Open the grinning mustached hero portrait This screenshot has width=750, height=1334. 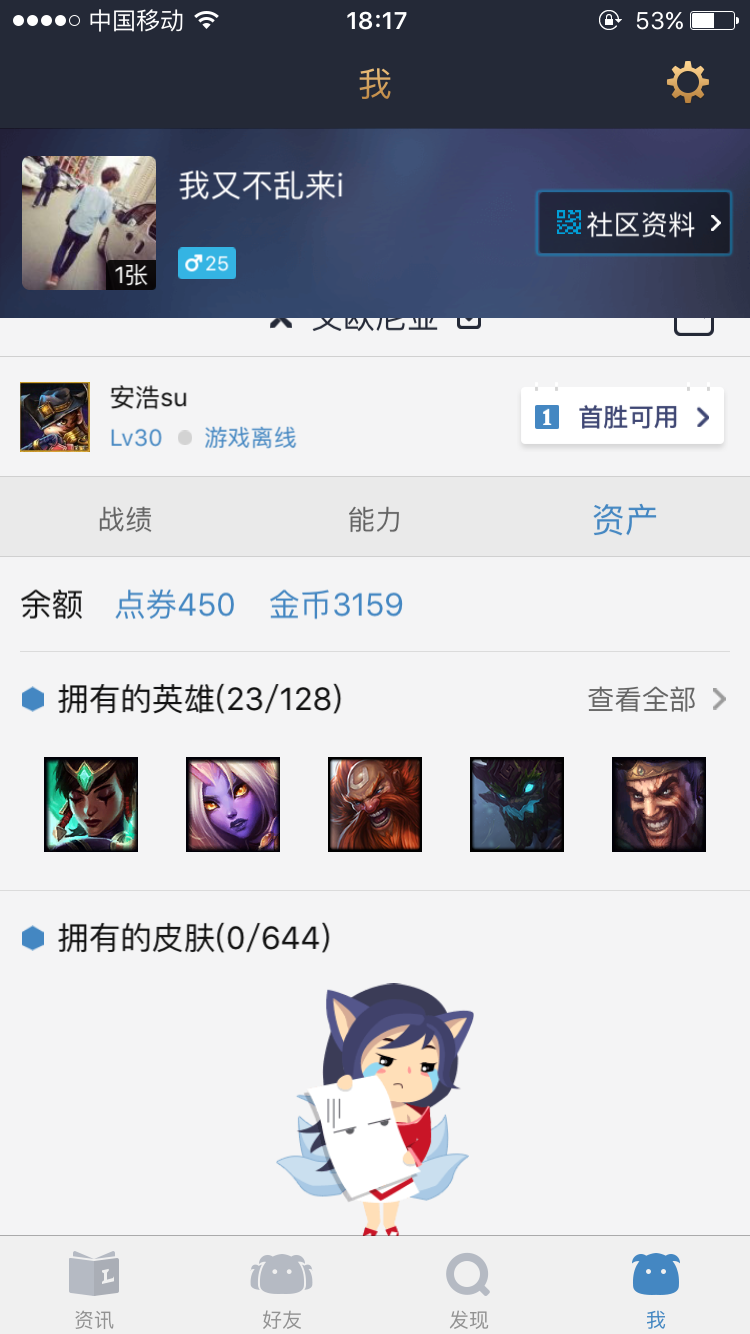click(x=659, y=804)
